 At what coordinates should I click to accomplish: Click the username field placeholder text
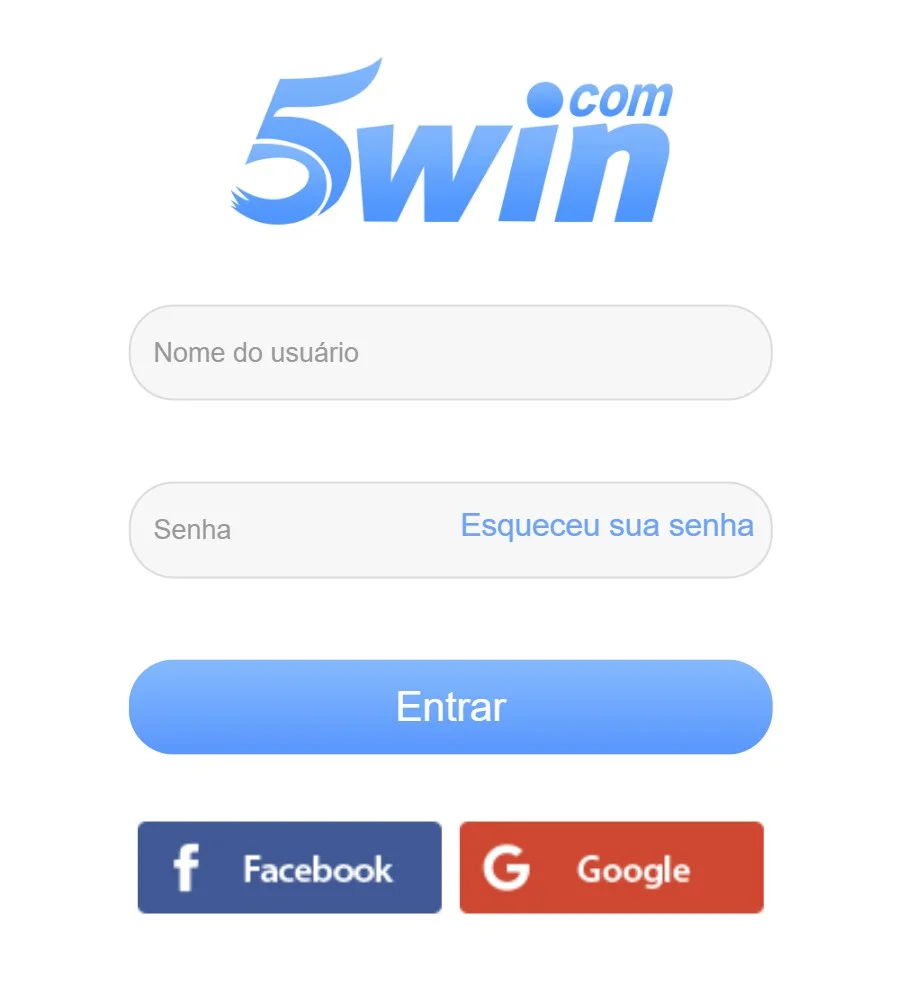coord(256,352)
